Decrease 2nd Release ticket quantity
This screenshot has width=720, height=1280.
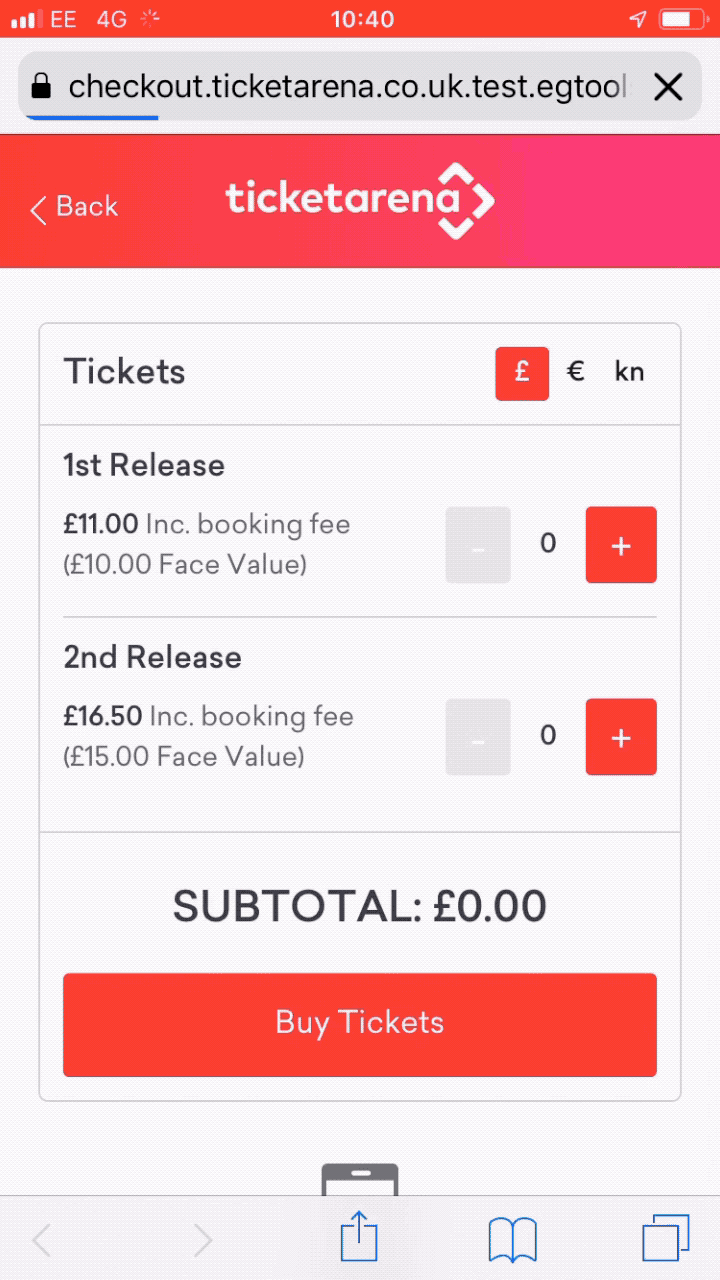coord(478,737)
